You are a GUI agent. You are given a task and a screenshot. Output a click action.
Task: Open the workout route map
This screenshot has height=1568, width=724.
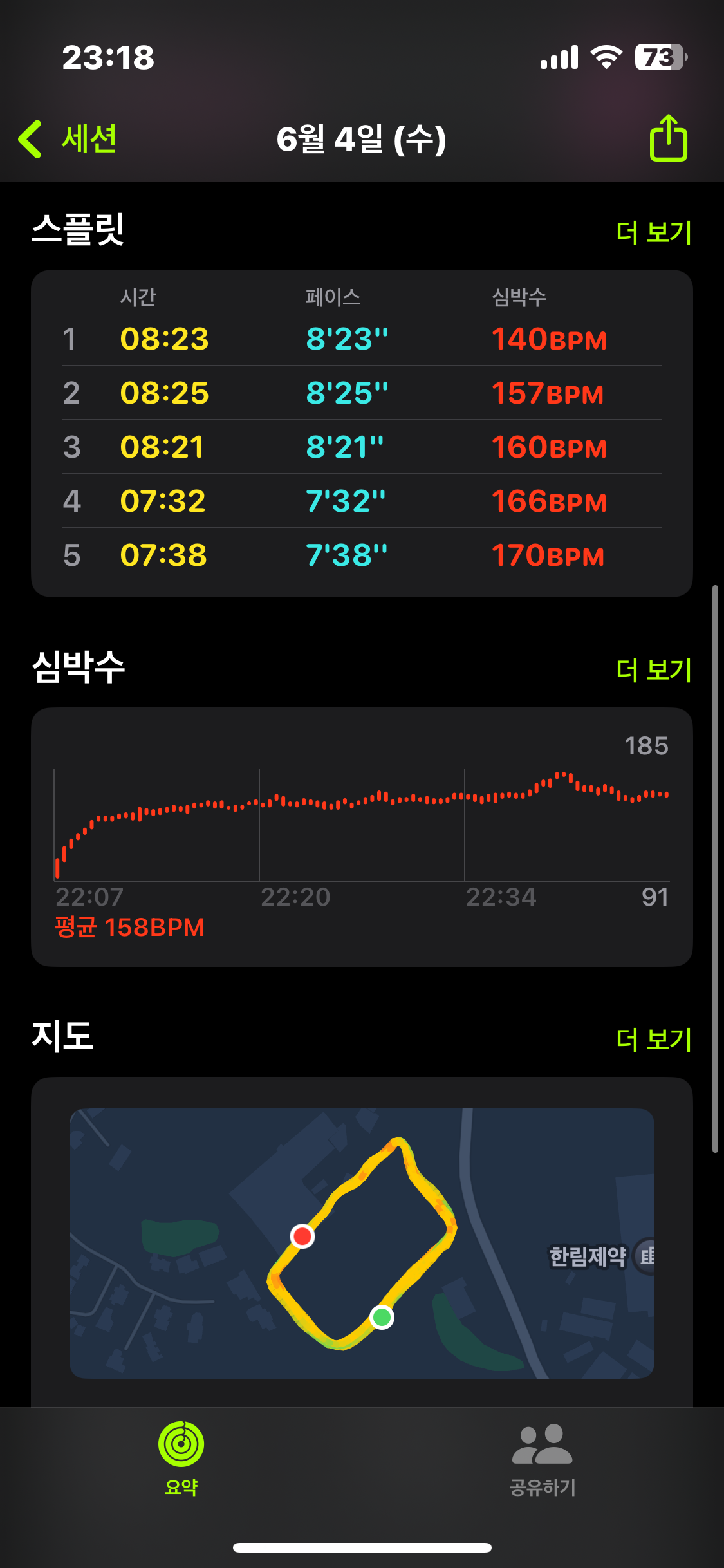tap(362, 1242)
